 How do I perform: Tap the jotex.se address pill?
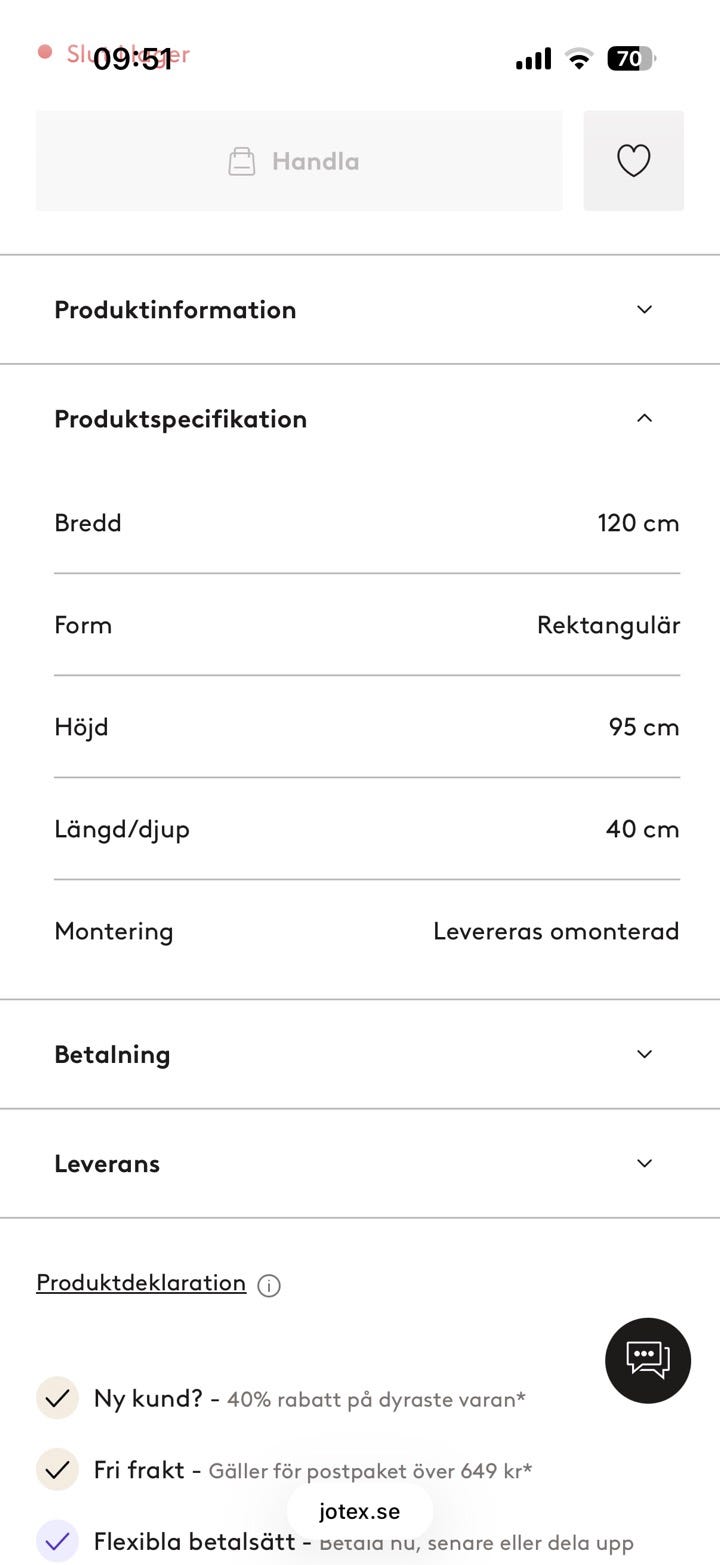pyautogui.click(x=360, y=1511)
